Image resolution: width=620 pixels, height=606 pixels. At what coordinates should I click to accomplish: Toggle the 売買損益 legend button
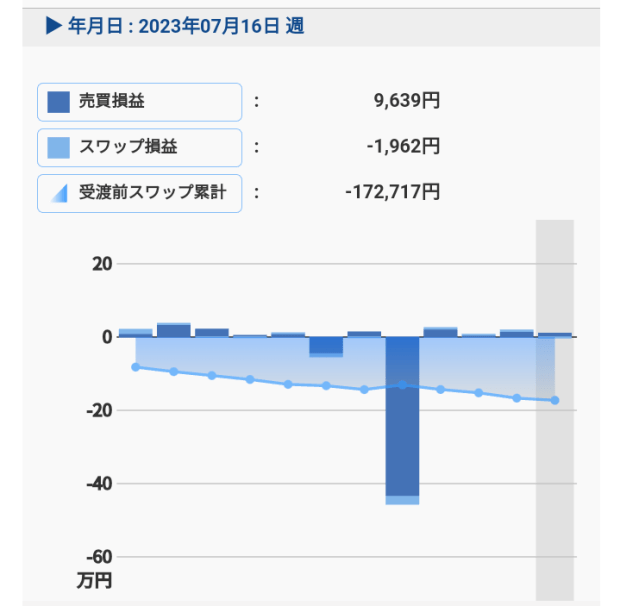pyautogui.click(x=140, y=101)
